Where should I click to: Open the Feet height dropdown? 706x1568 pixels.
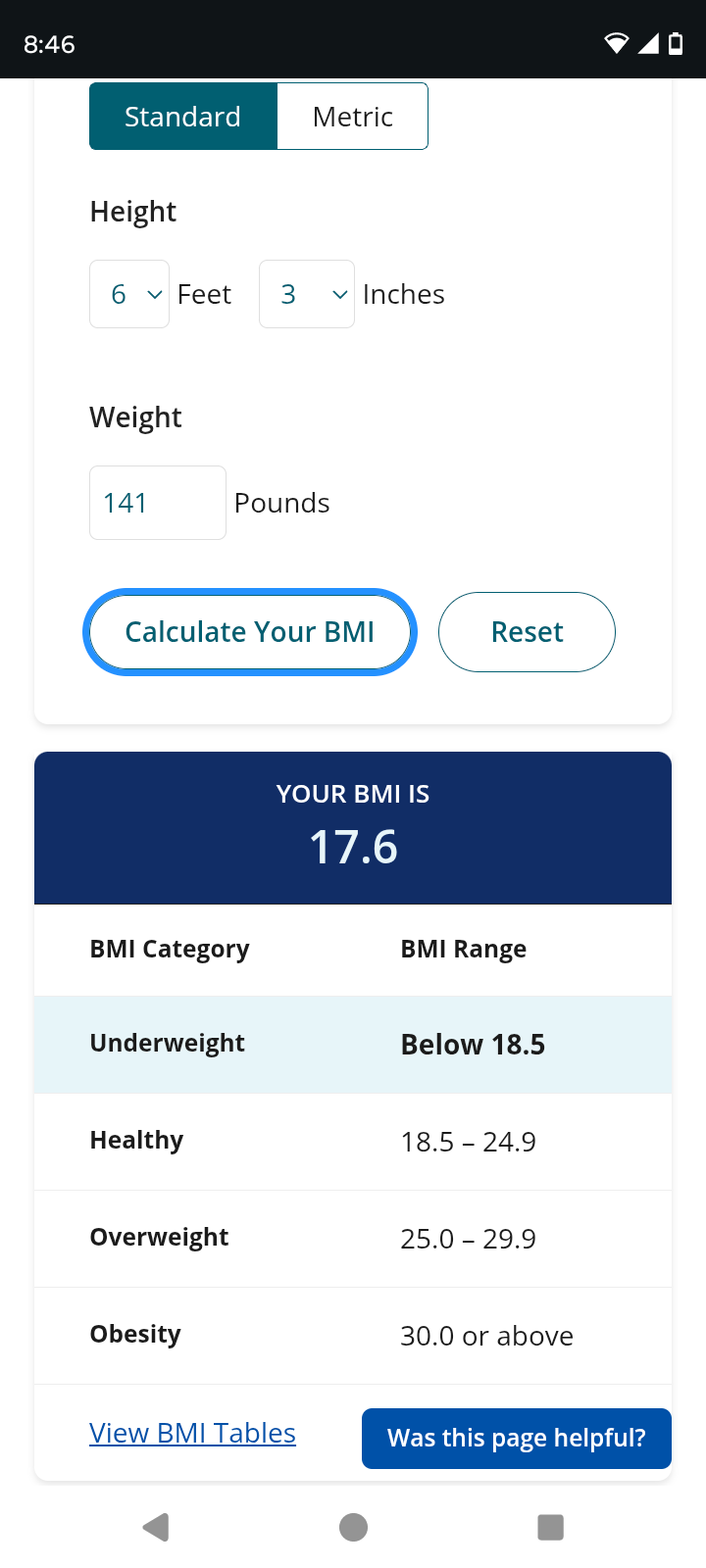129,294
